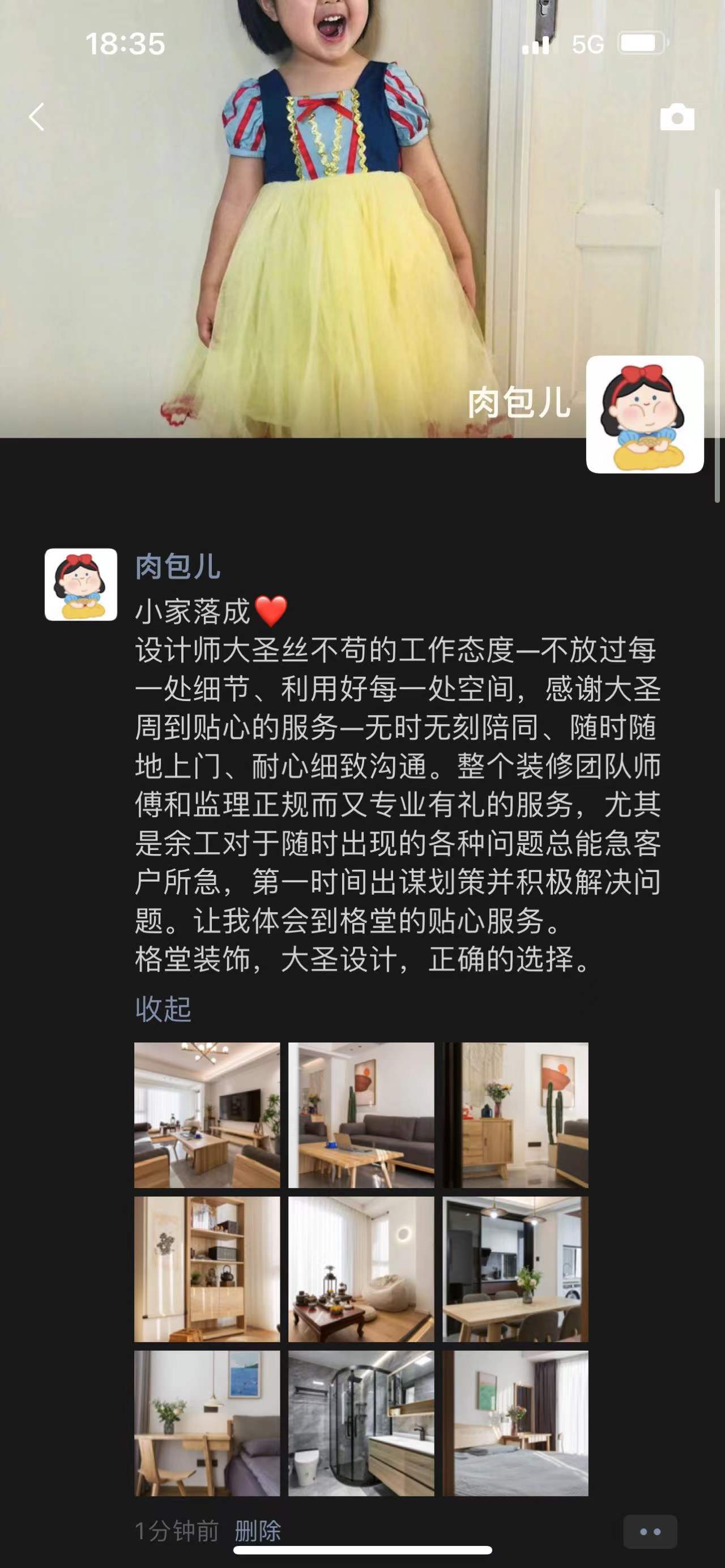View the bathroom with glass shower photo
Image resolution: width=725 pixels, height=1568 pixels.
[361, 1423]
